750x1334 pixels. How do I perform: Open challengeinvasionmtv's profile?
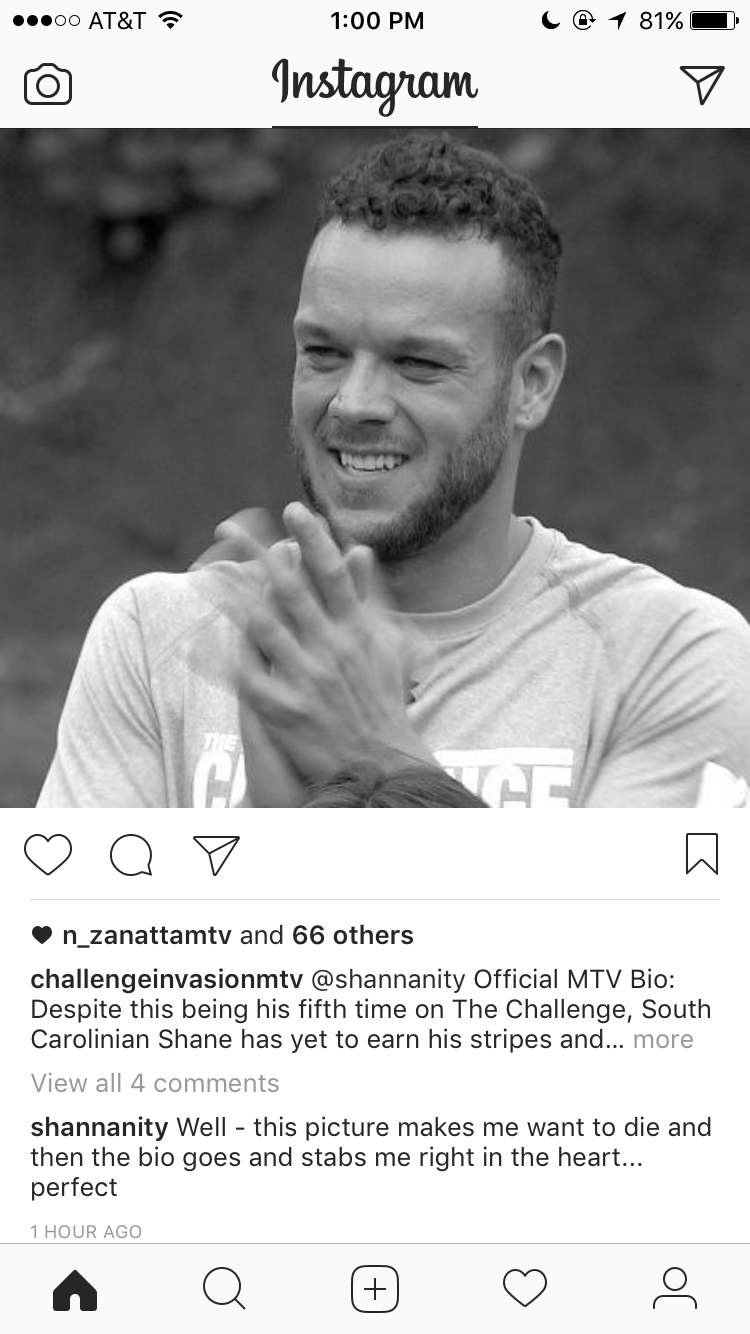coord(166,980)
